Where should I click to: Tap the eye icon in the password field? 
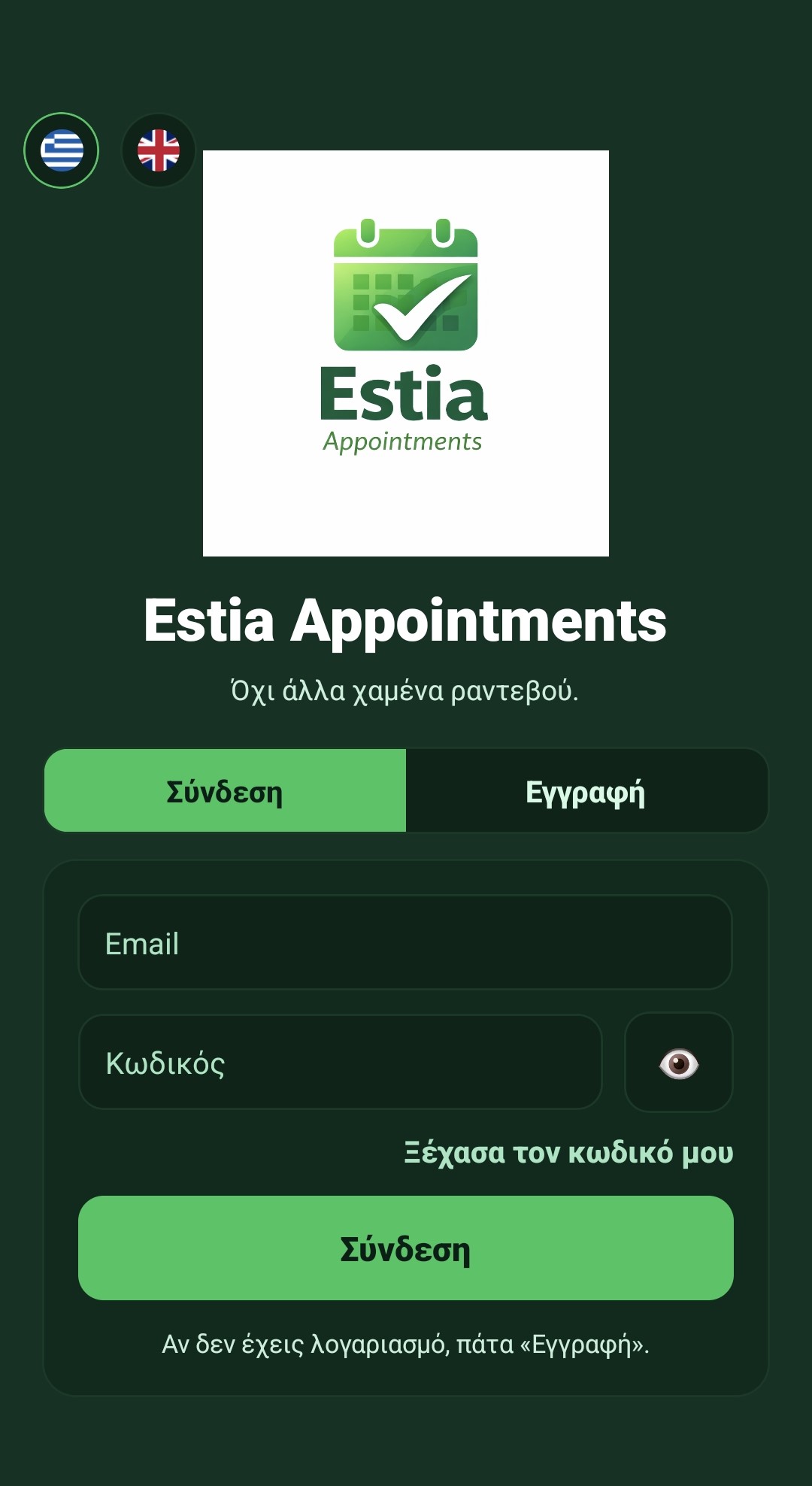coord(677,1063)
